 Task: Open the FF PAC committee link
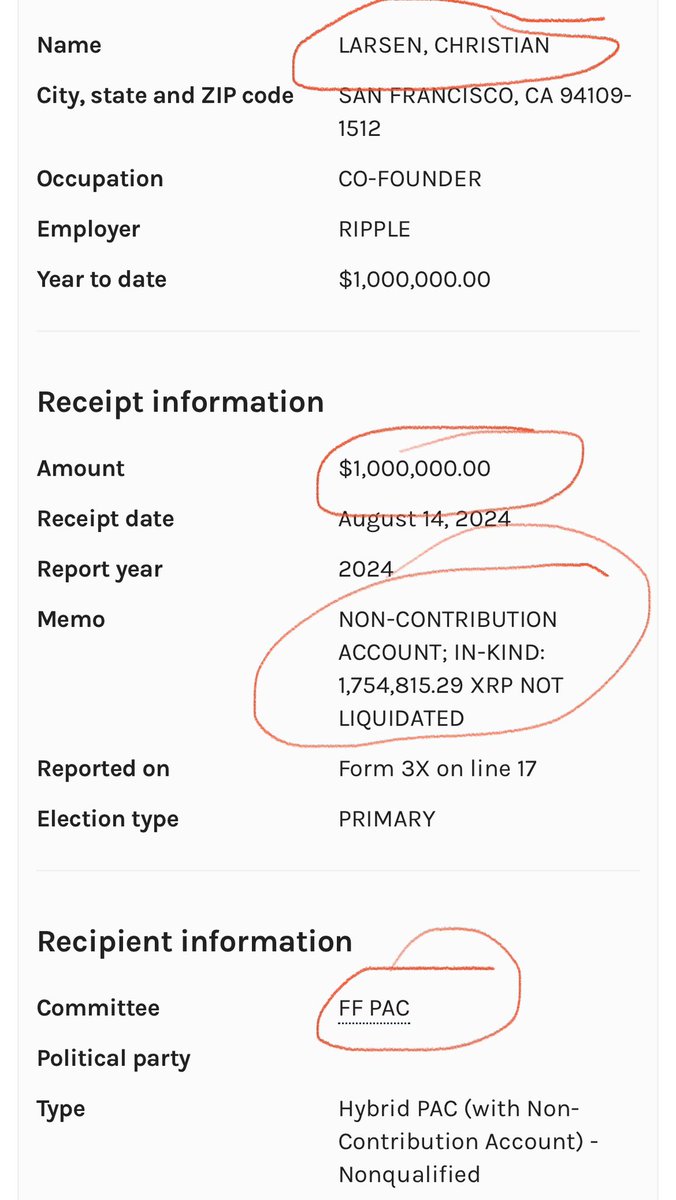click(374, 1008)
